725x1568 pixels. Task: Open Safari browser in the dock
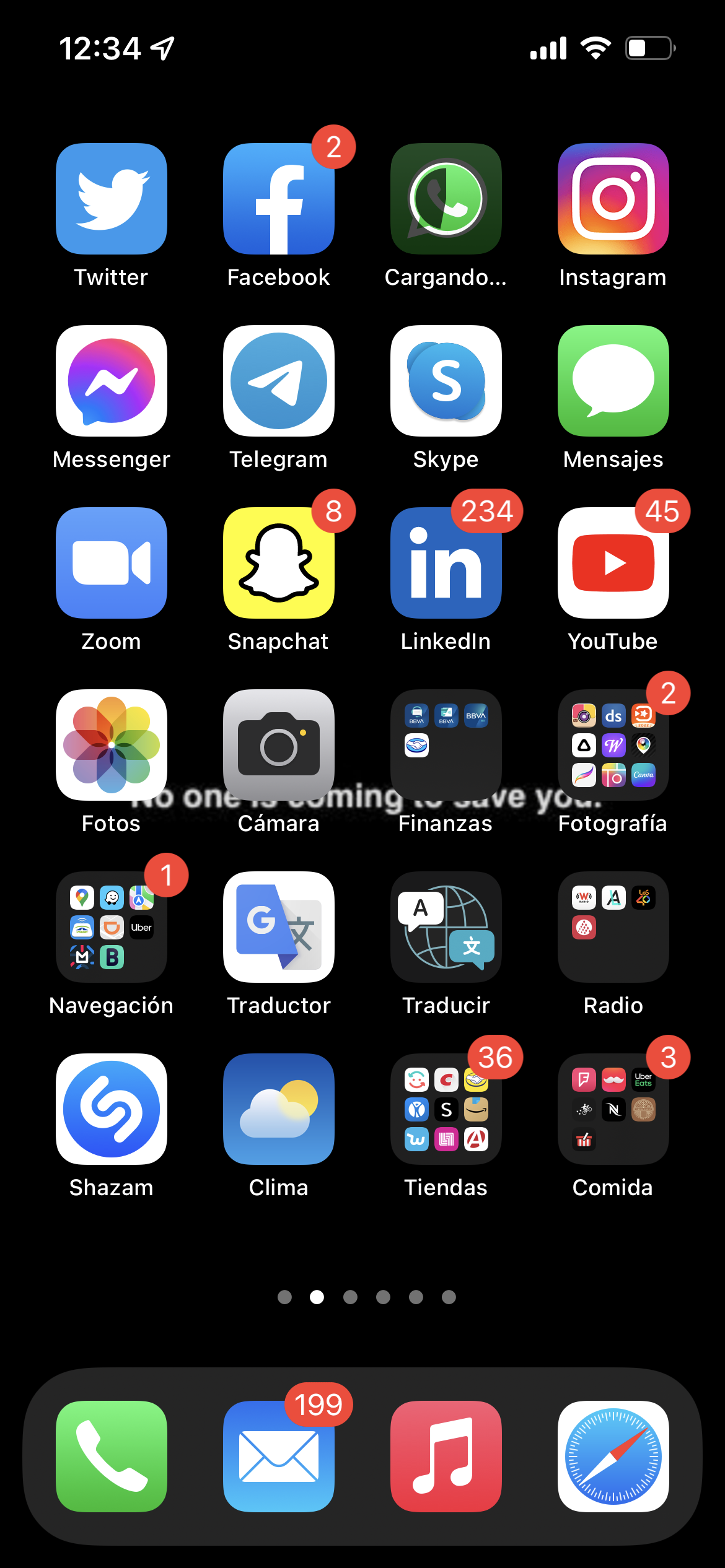click(x=613, y=1456)
